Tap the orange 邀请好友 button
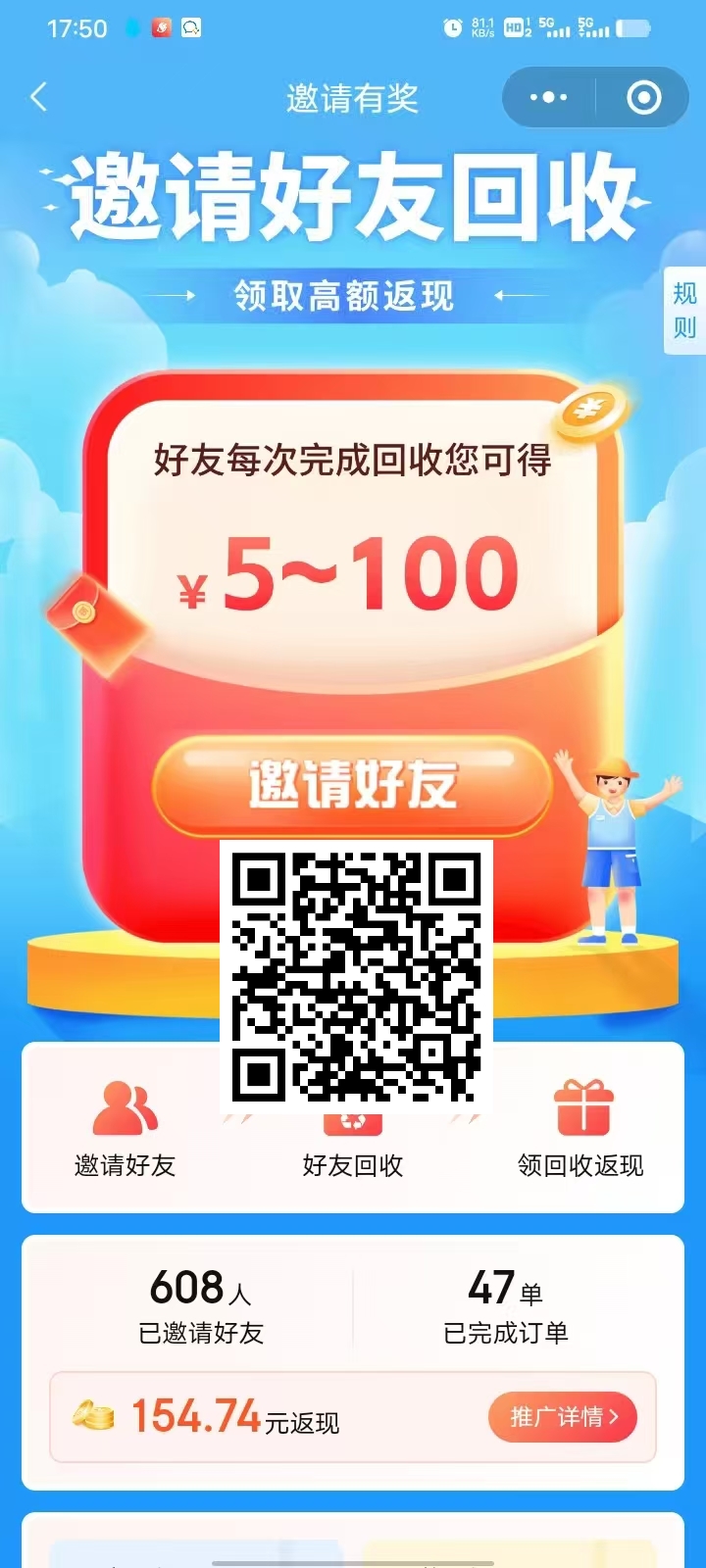This screenshot has width=706, height=1568. coord(352,785)
